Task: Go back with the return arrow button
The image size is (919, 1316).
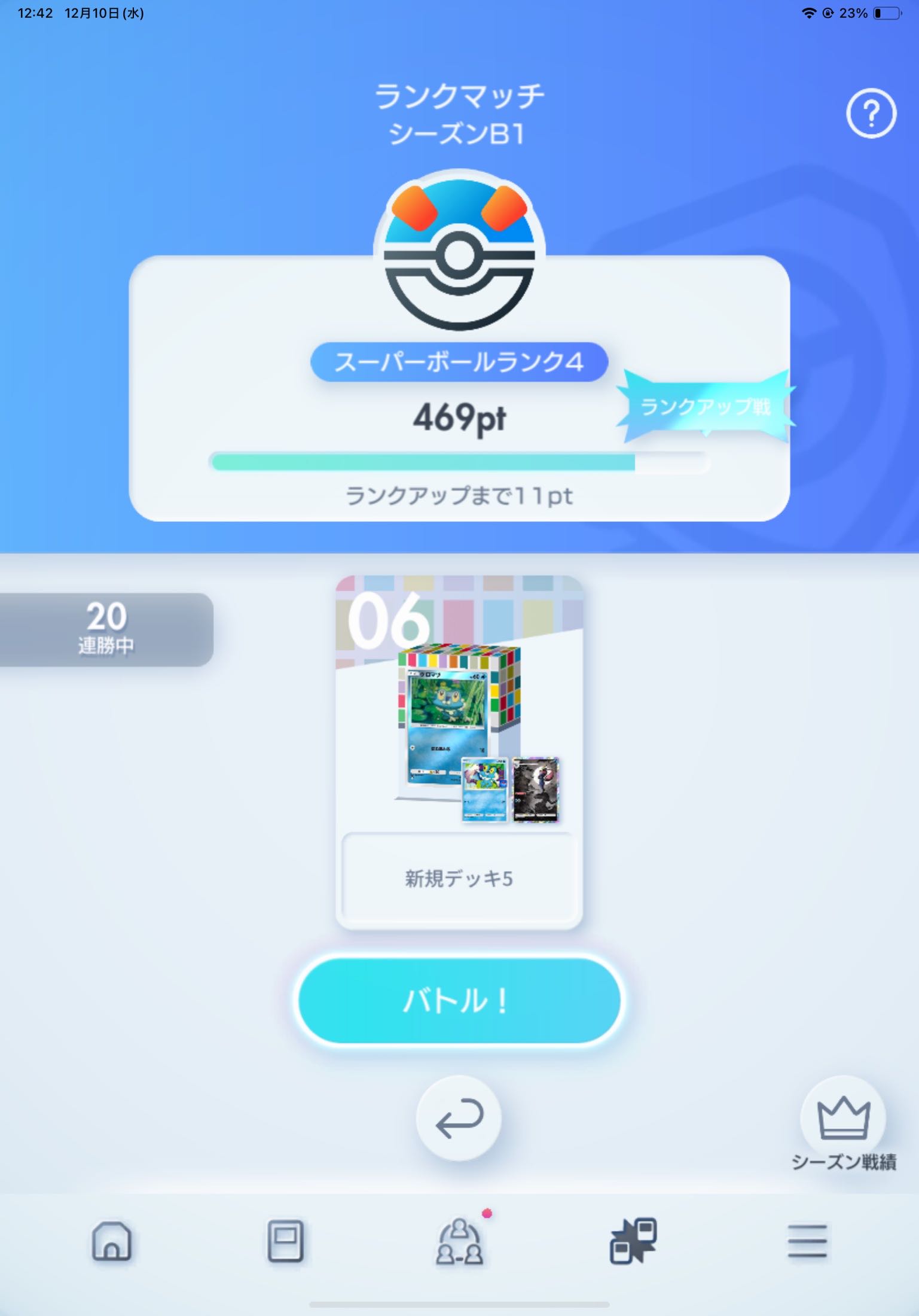Action: (459, 1118)
